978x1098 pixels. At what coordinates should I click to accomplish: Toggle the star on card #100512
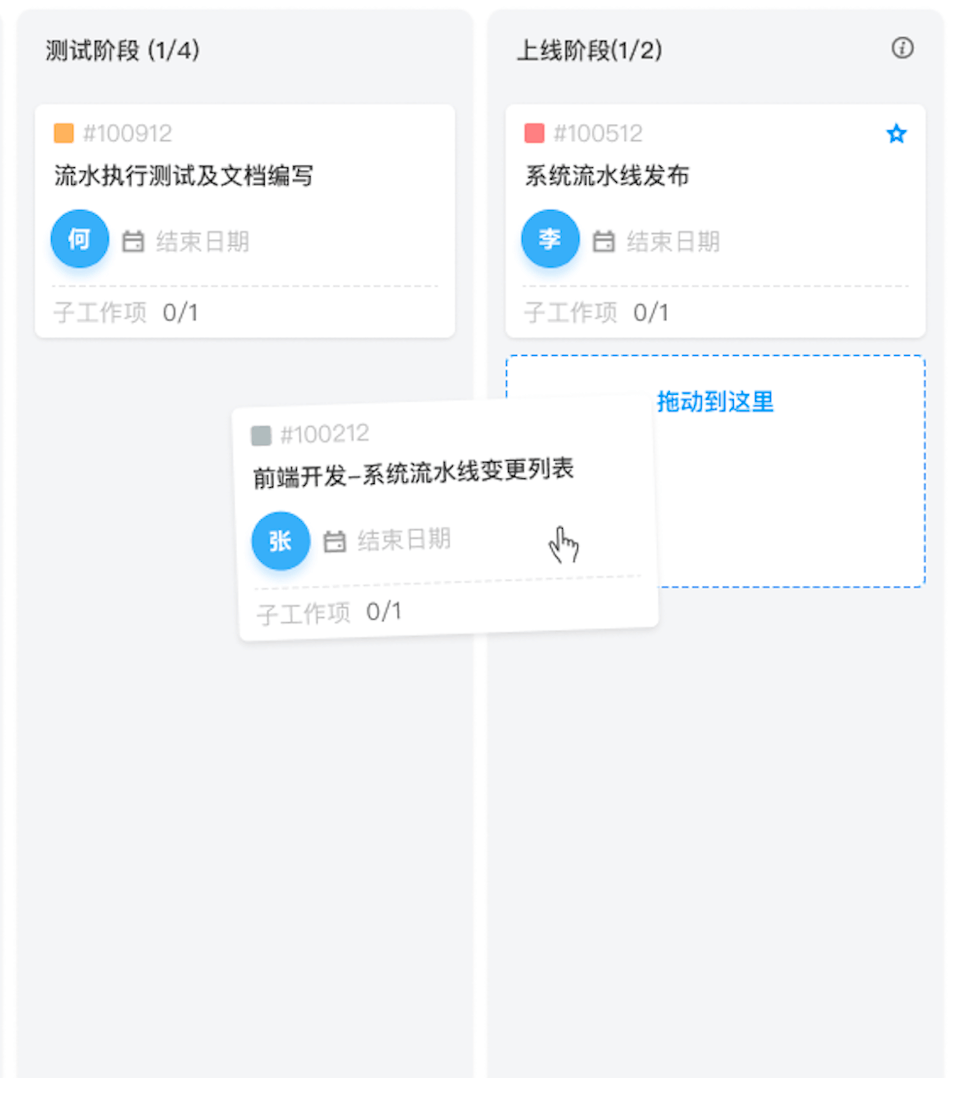click(x=896, y=134)
